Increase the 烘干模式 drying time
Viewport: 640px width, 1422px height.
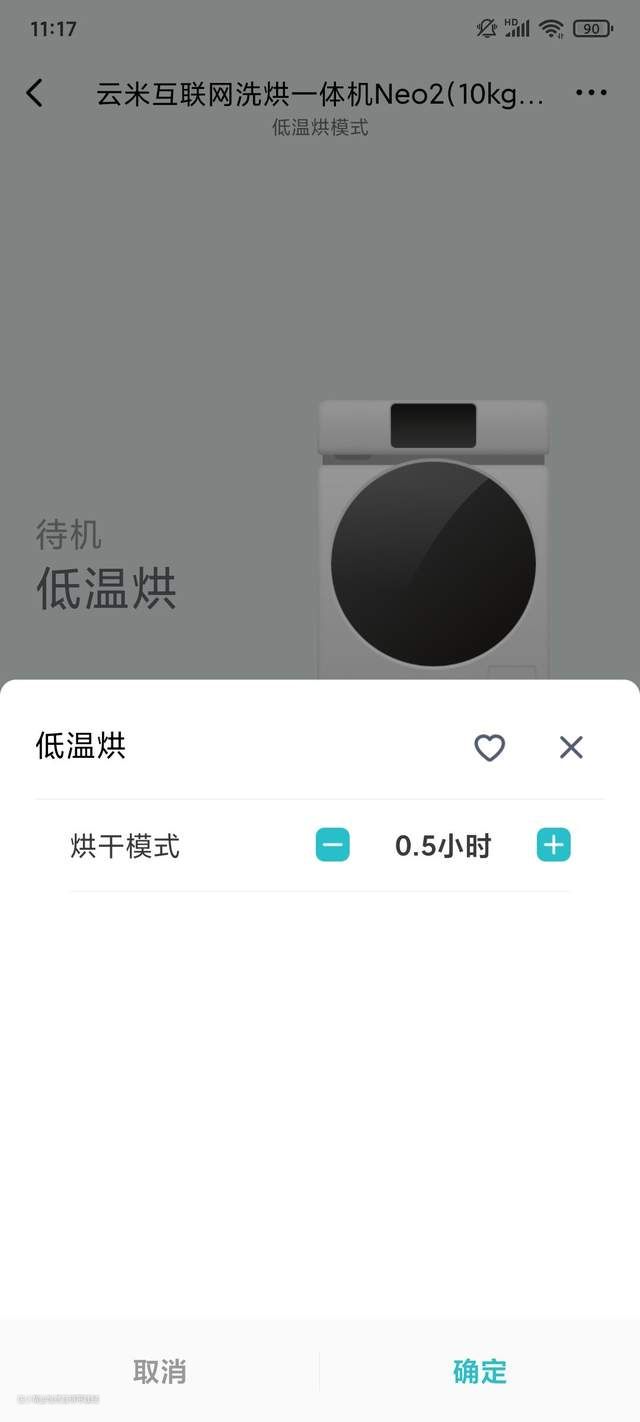click(x=553, y=846)
